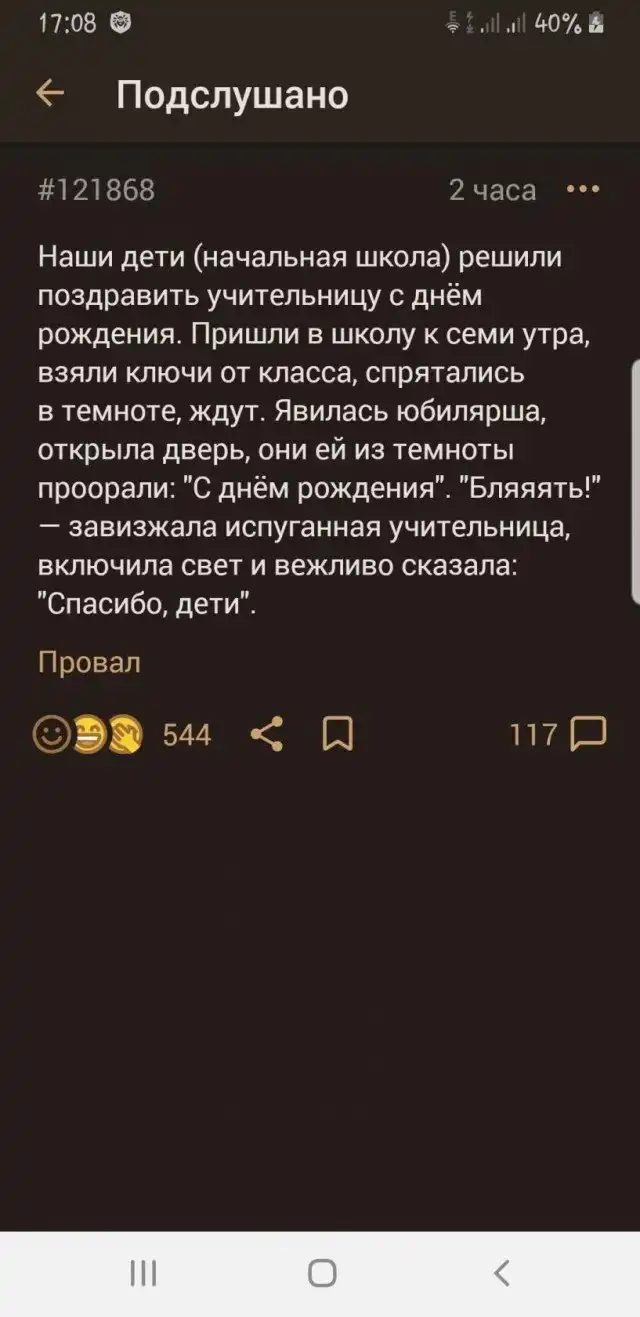Open the system recent apps button

(x=143, y=1272)
